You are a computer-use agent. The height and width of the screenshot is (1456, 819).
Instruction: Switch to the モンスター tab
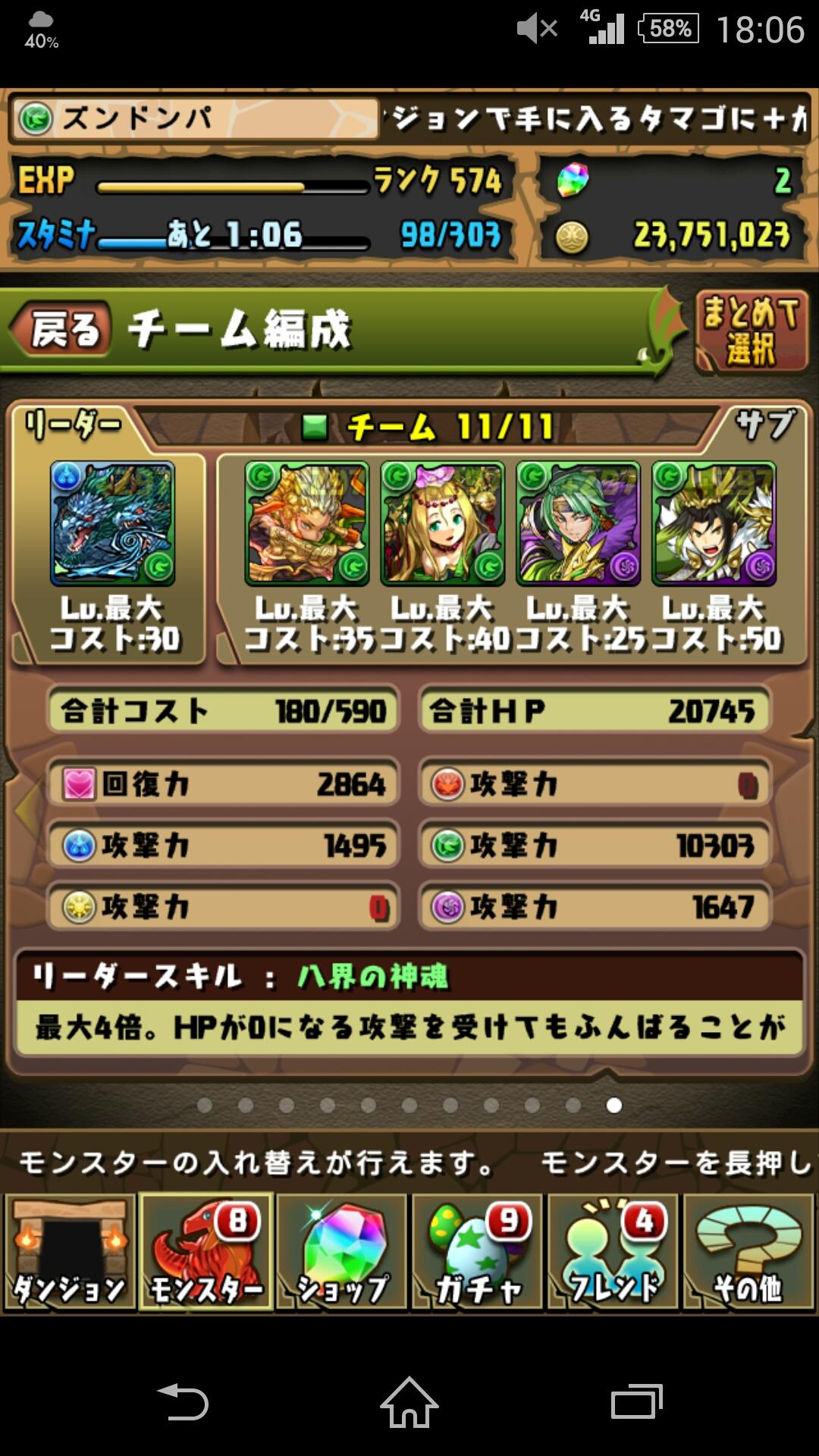tap(206, 1251)
